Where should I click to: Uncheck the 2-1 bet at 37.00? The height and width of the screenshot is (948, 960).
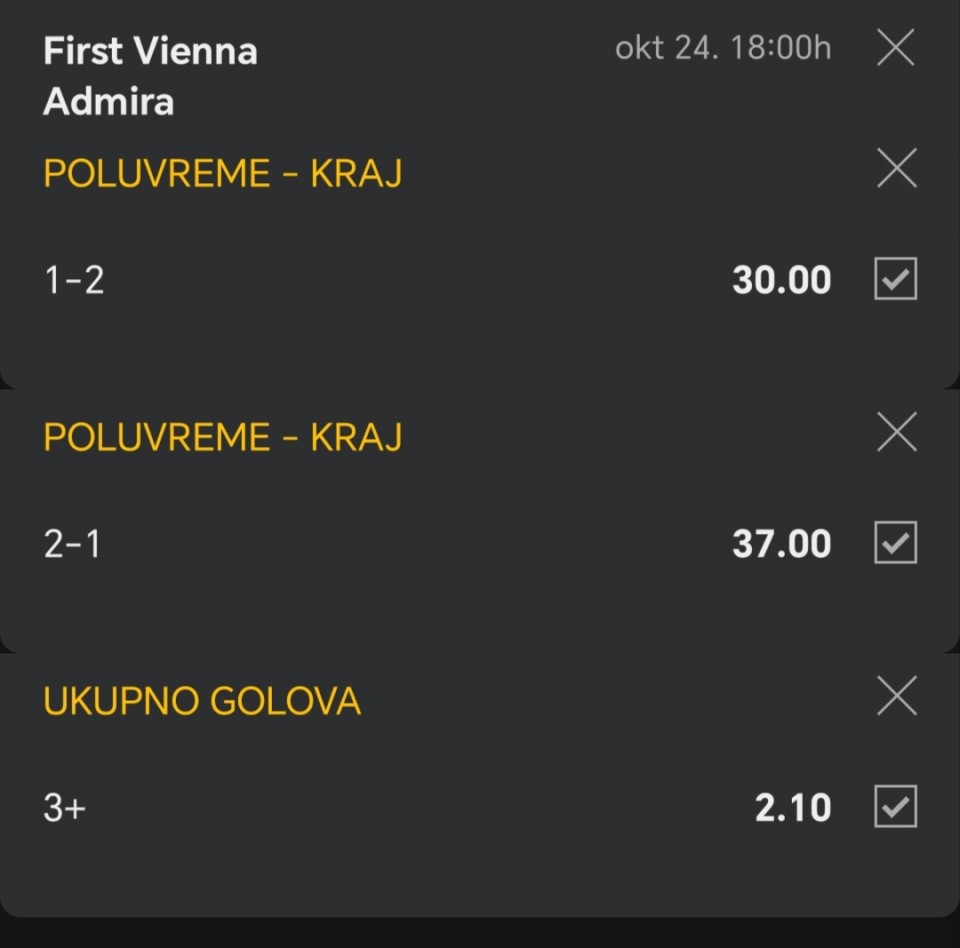pyautogui.click(x=895, y=543)
